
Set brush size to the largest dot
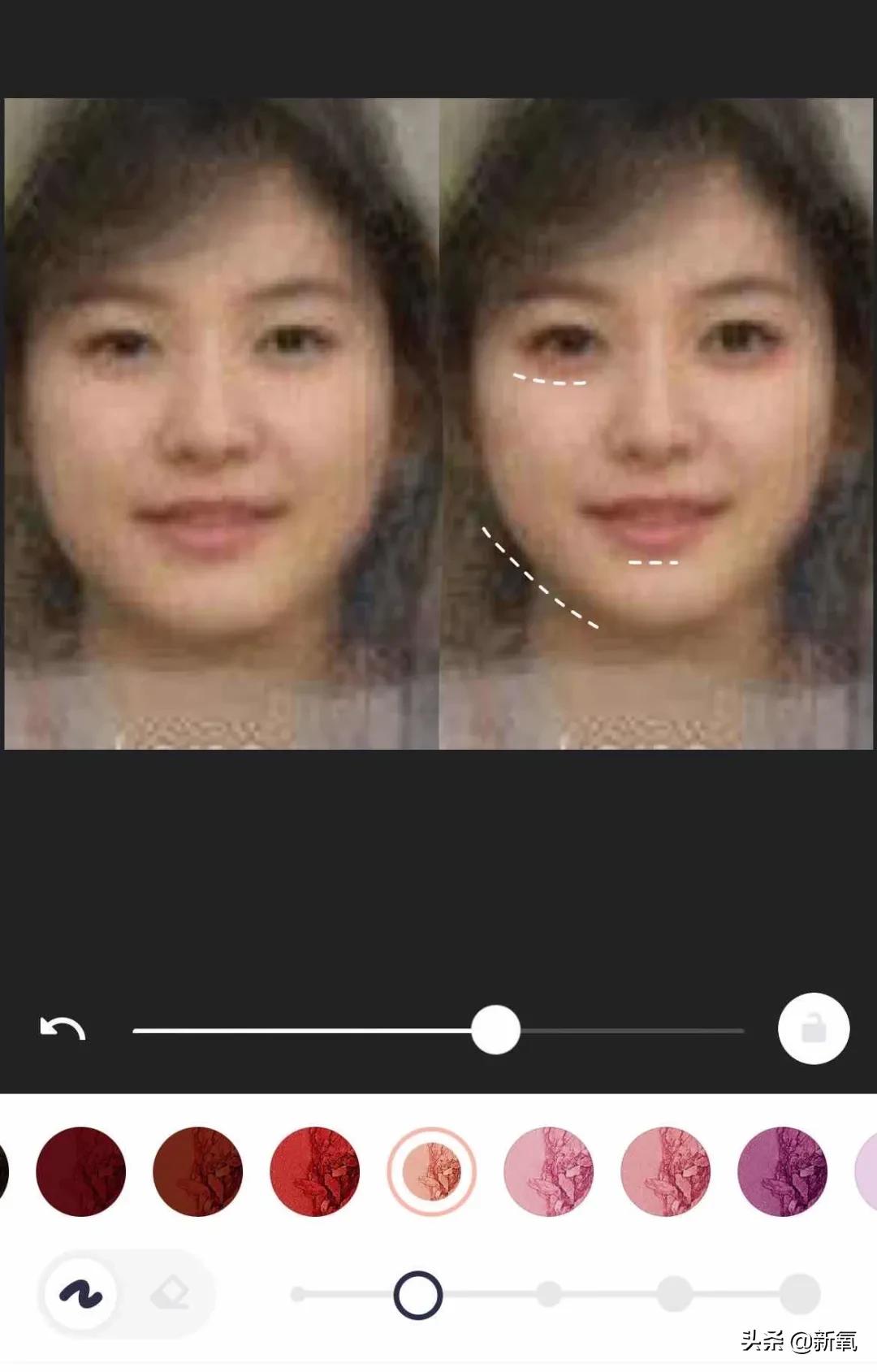tap(800, 1294)
